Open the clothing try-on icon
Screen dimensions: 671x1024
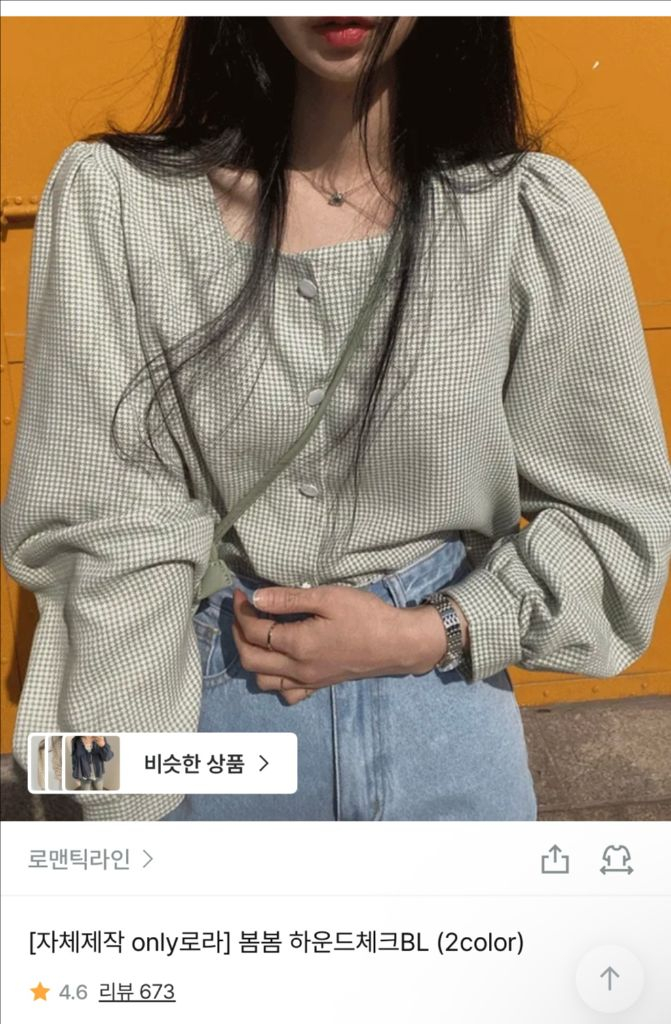[x=616, y=859]
